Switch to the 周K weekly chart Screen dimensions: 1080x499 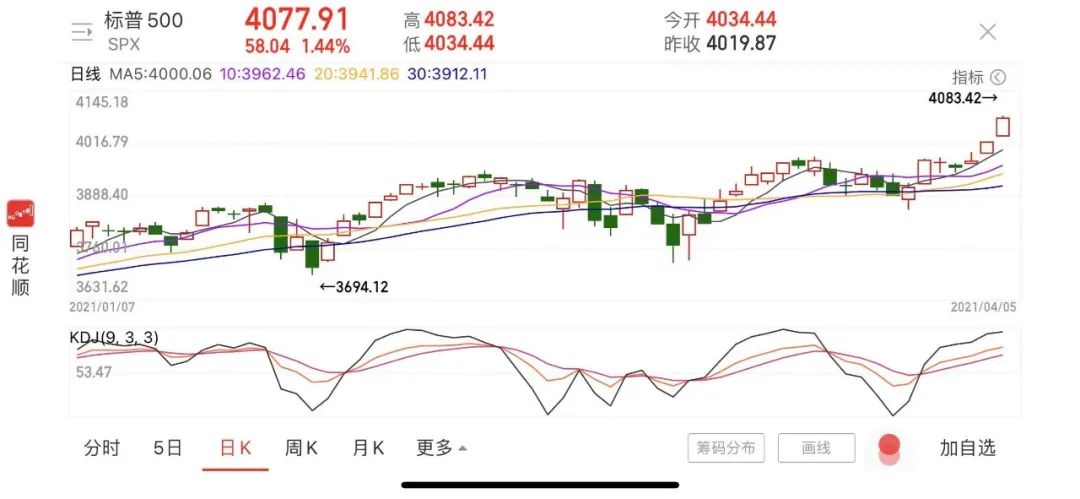pos(302,448)
